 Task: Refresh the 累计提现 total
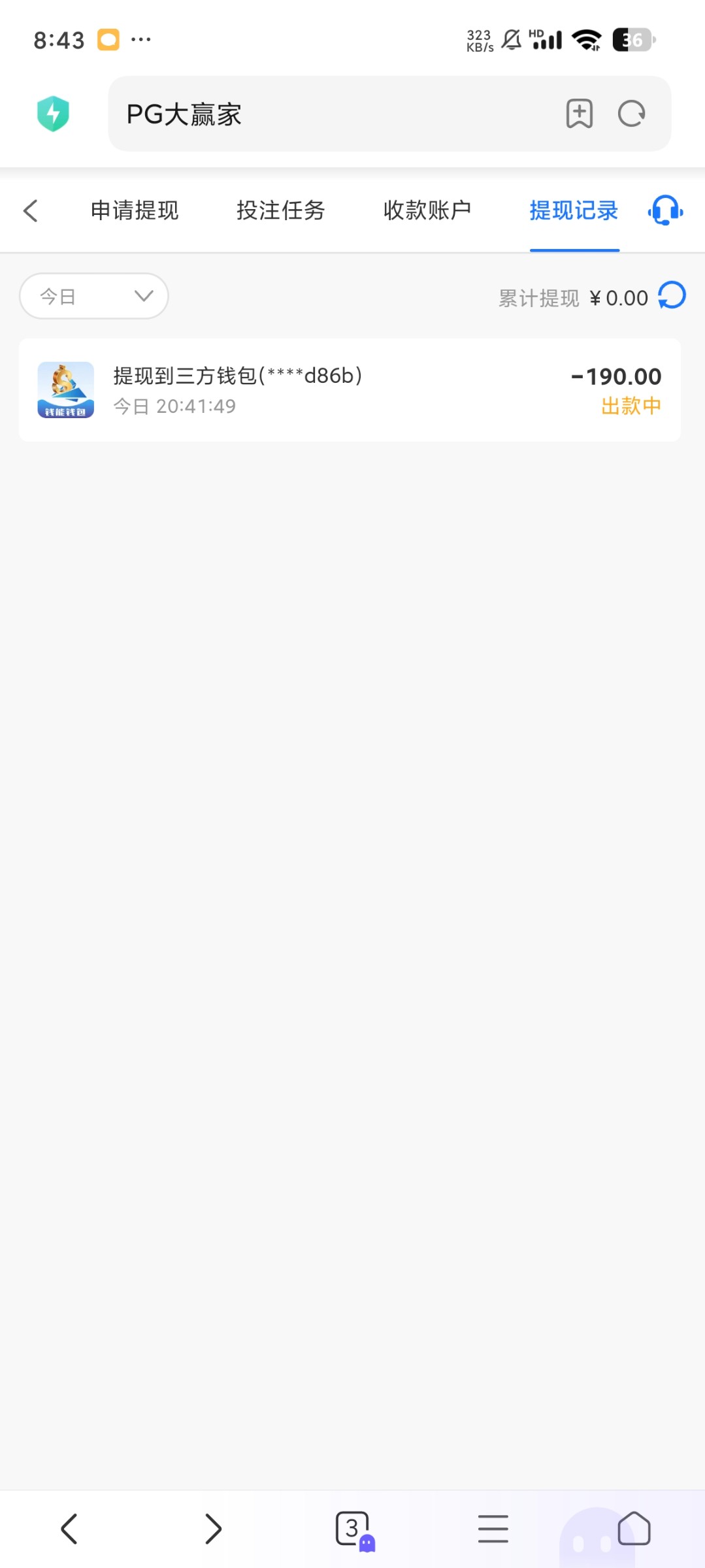672,295
